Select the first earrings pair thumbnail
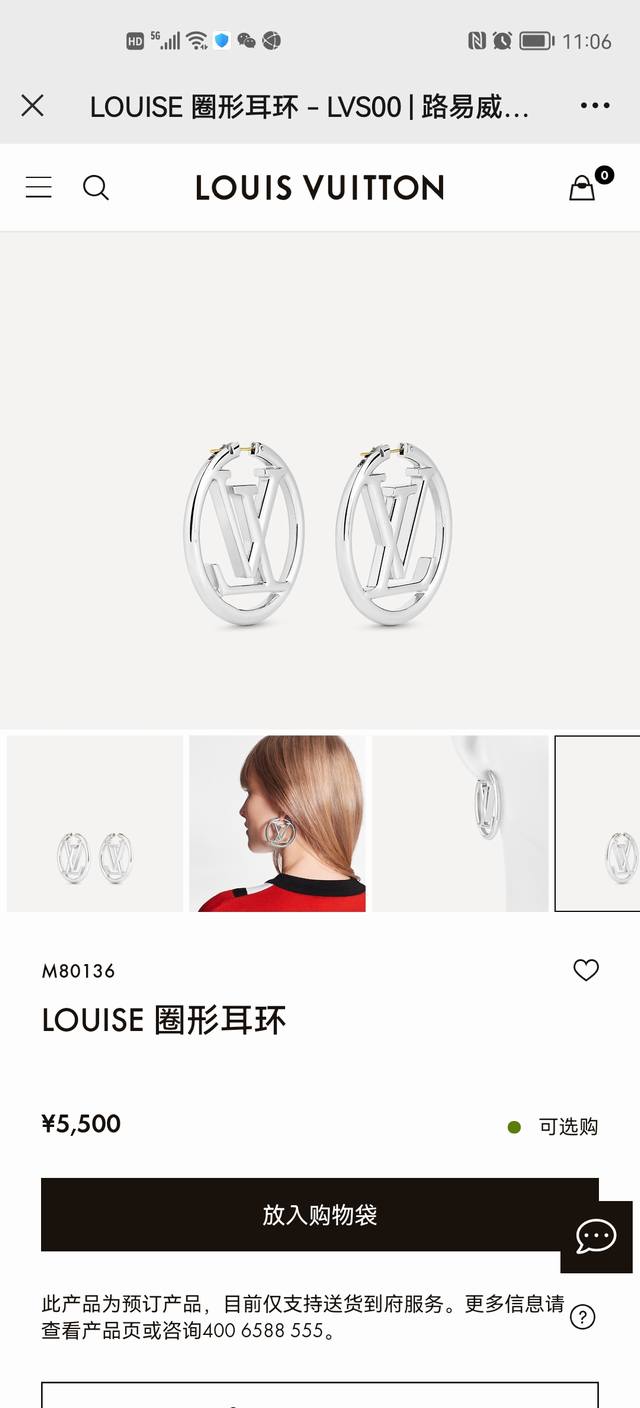Screen dimensions: 640x1408 [95, 824]
